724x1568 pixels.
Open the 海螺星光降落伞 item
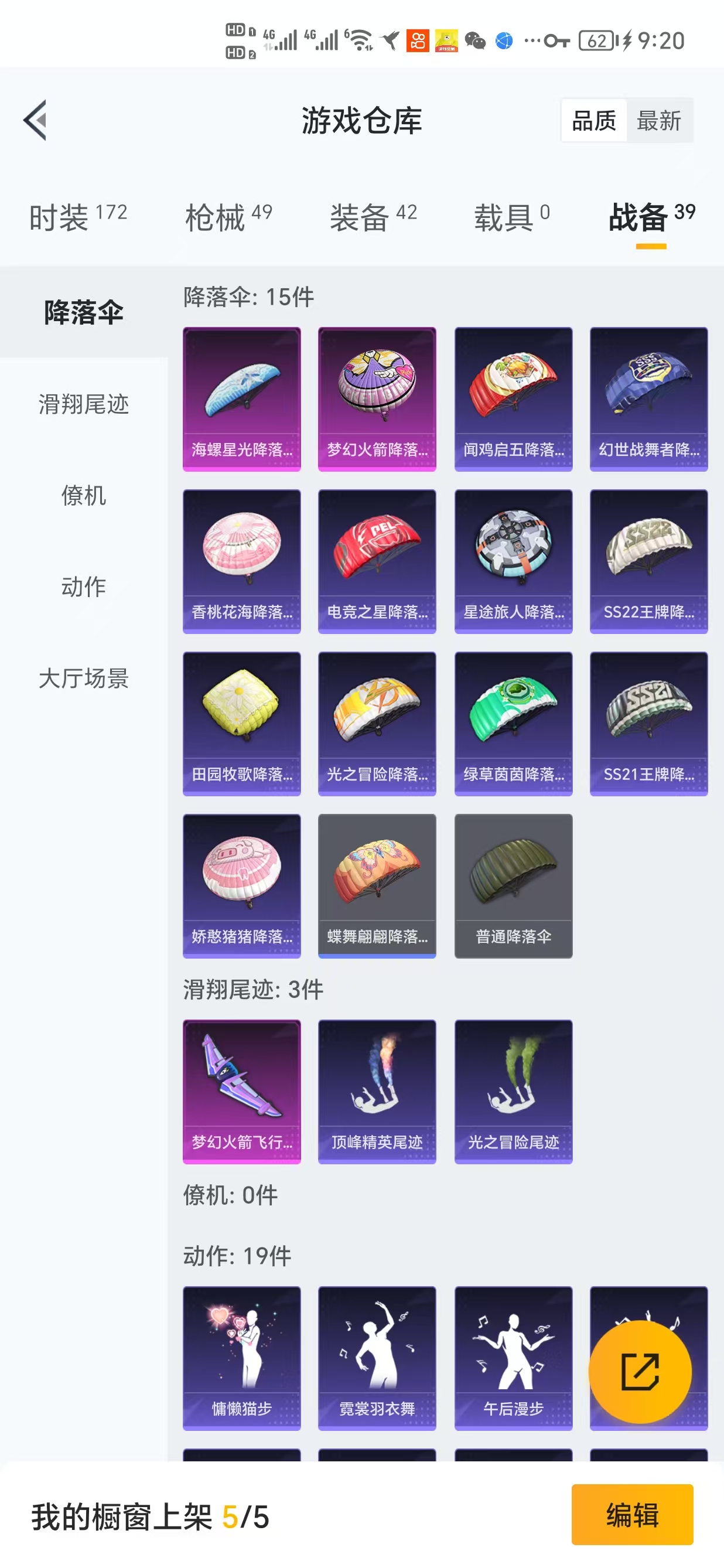tap(241, 398)
